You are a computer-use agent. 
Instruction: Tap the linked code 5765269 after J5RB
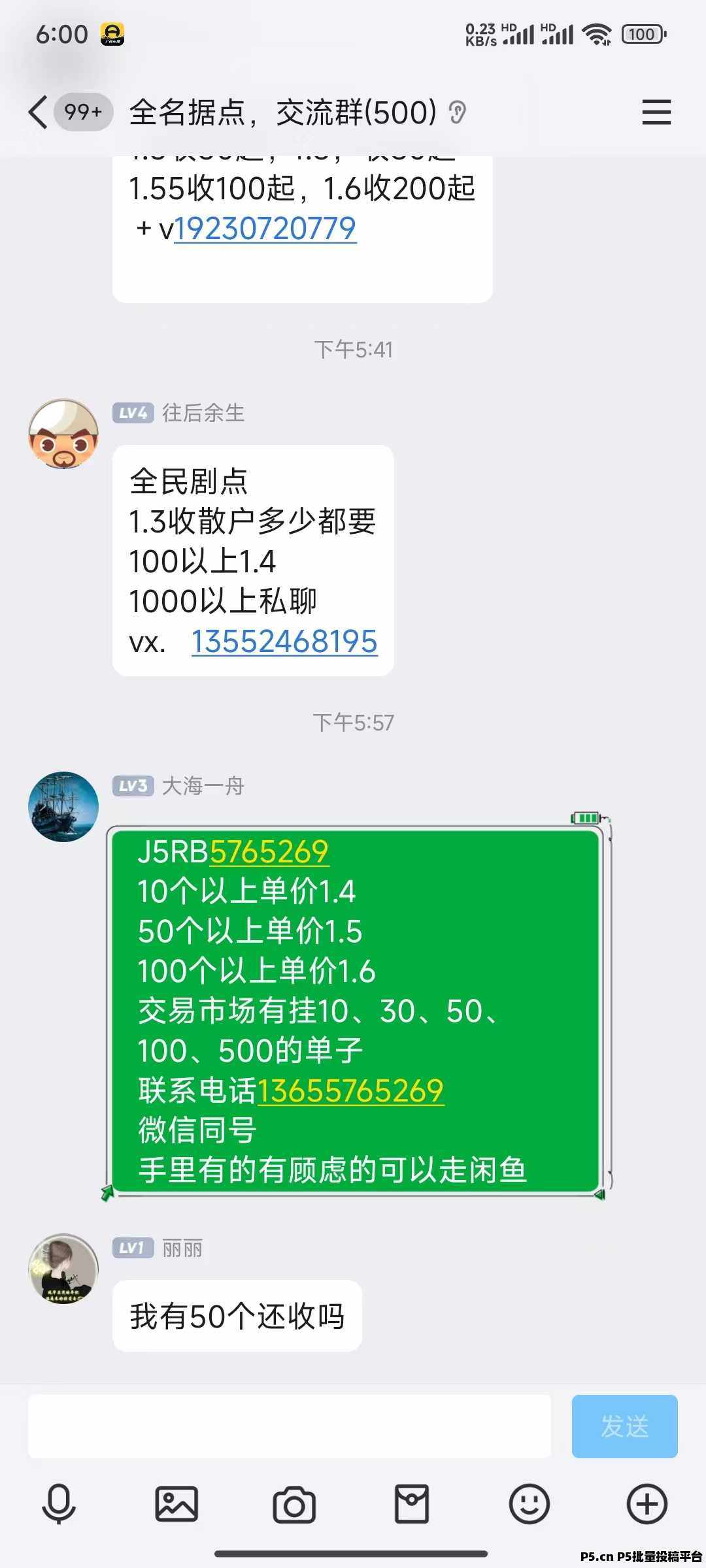(269, 852)
